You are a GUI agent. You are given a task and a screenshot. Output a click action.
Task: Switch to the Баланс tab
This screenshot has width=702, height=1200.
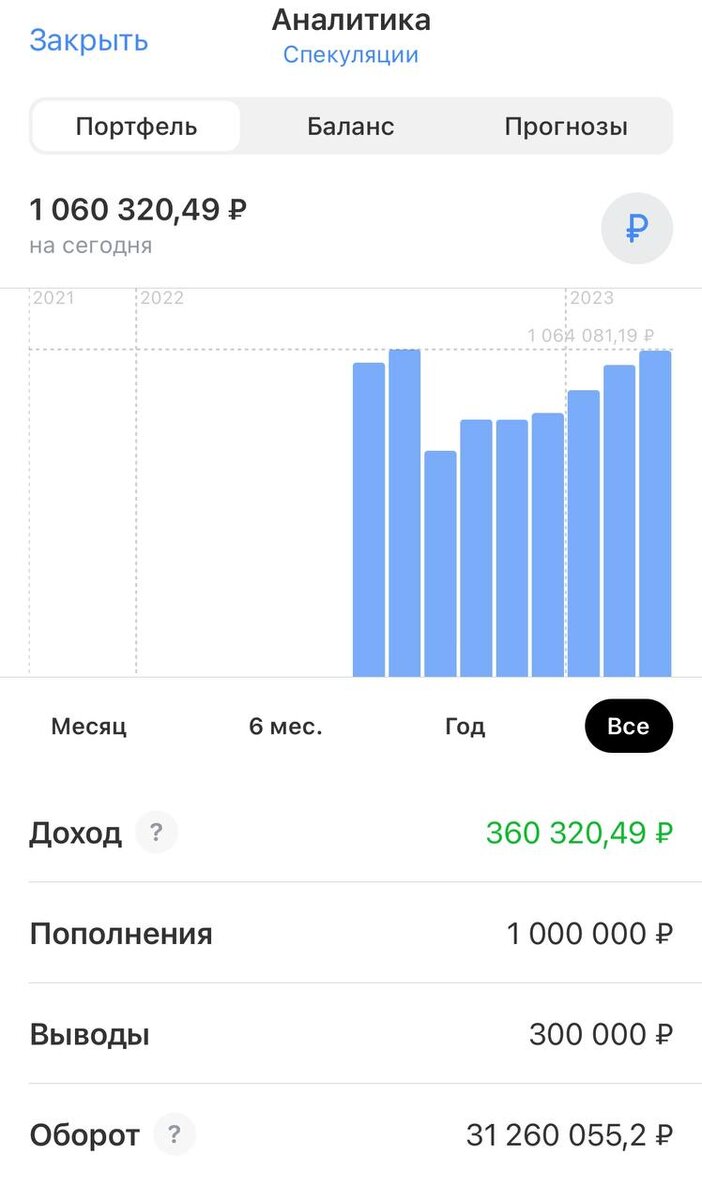pos(351,127)
